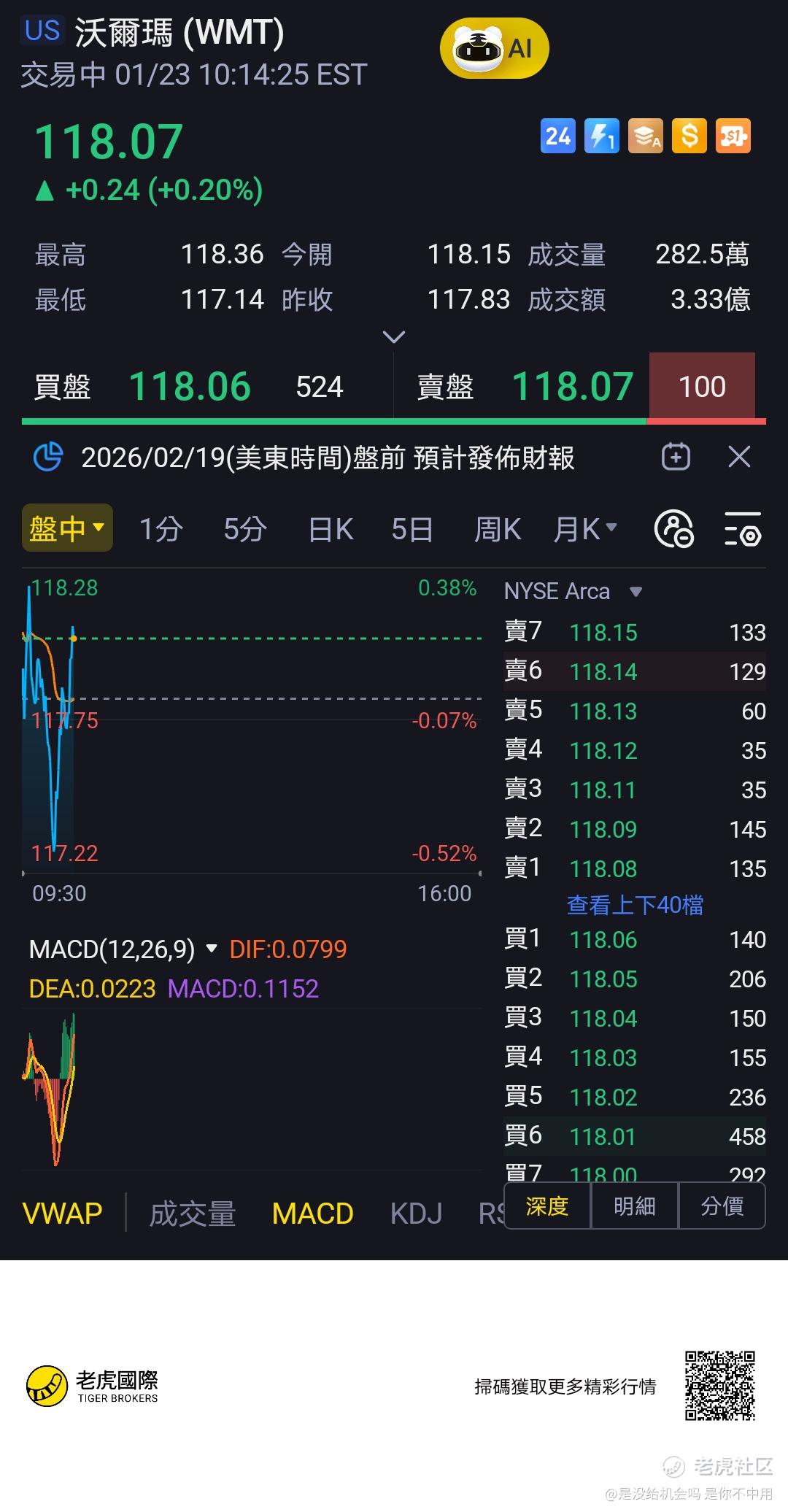
Task: Switch indicator to KDJ
Action: (416, 1214)
